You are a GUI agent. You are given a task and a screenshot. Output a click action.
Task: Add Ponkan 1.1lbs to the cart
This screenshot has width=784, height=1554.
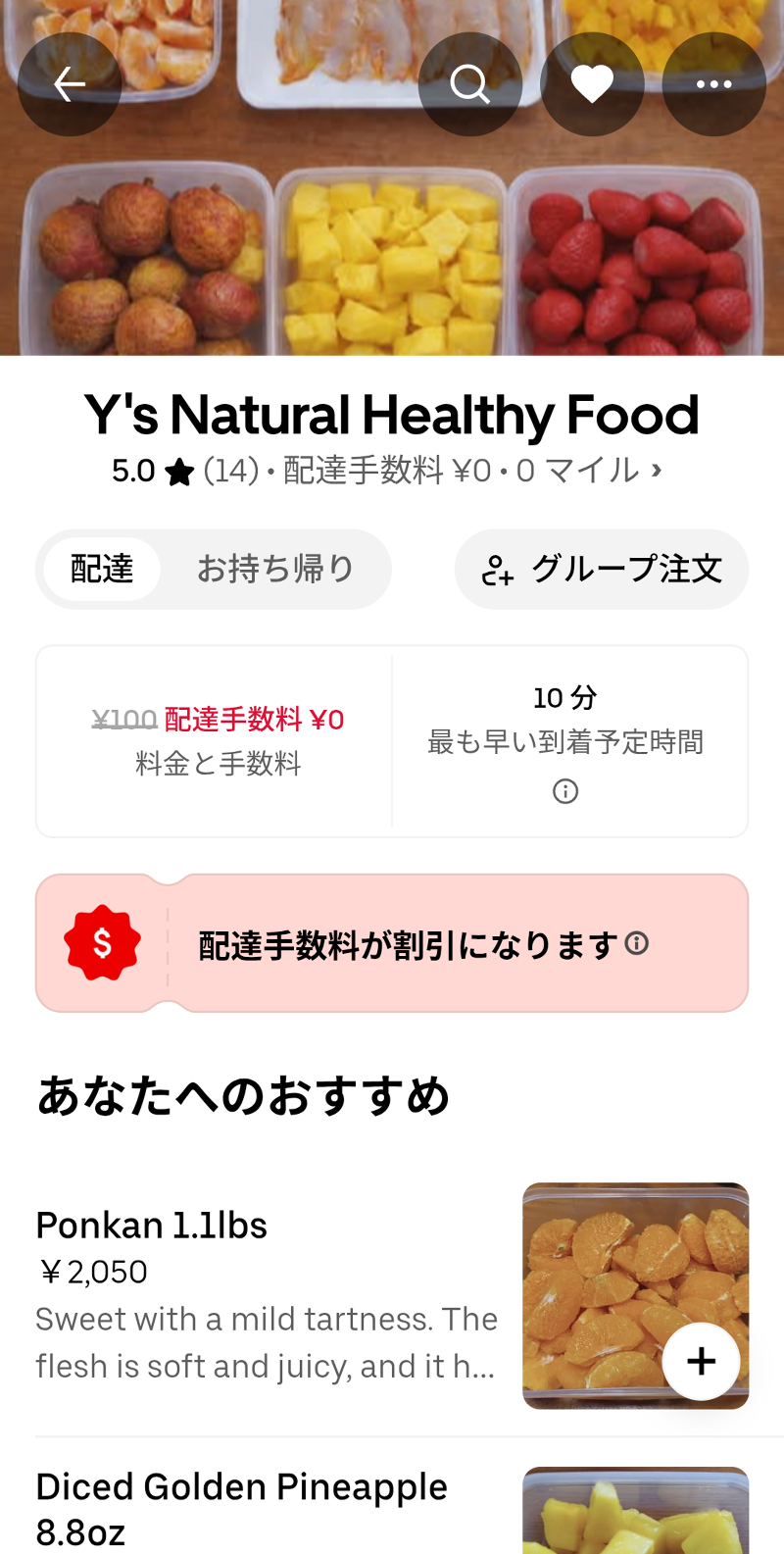(701, 1361)
